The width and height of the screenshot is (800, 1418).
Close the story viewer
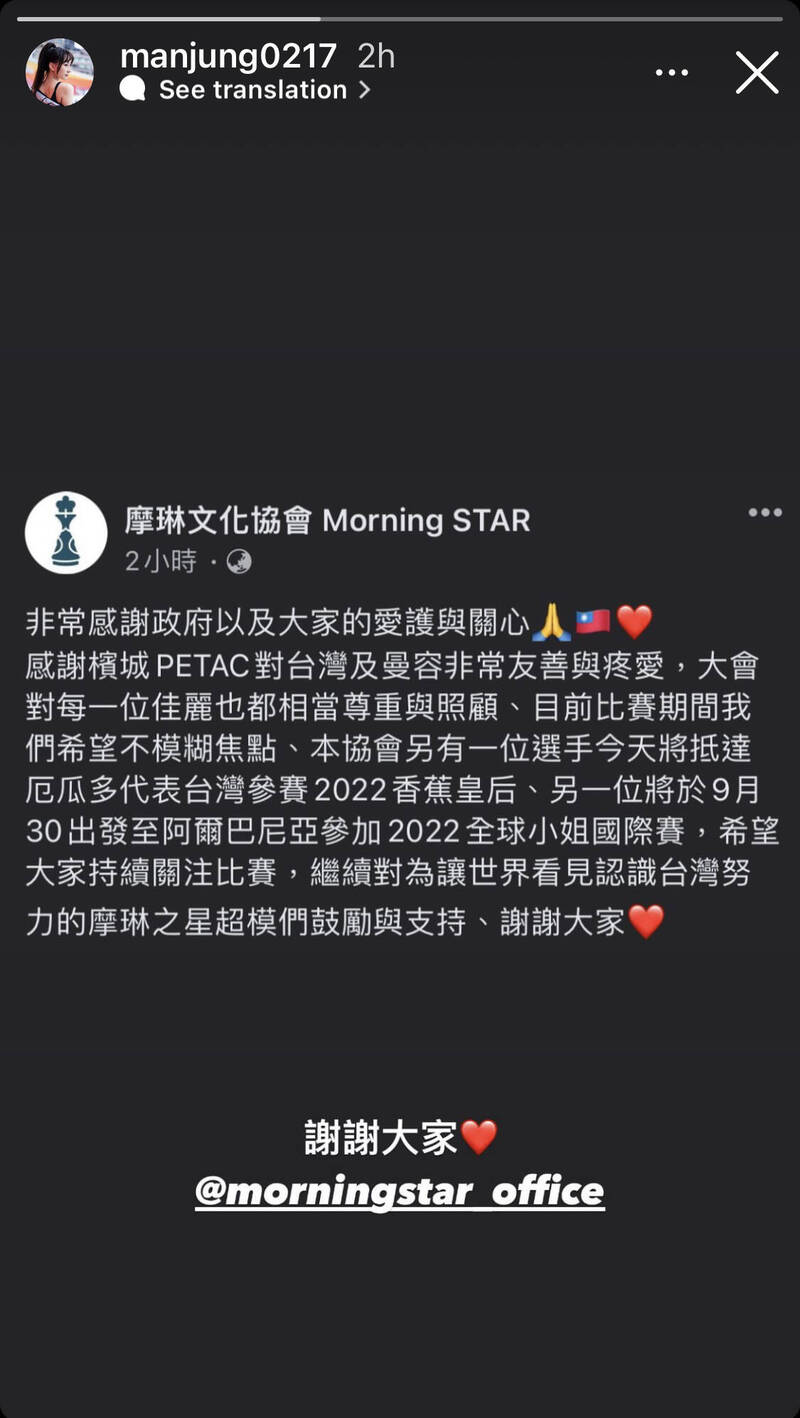(757, 73)
